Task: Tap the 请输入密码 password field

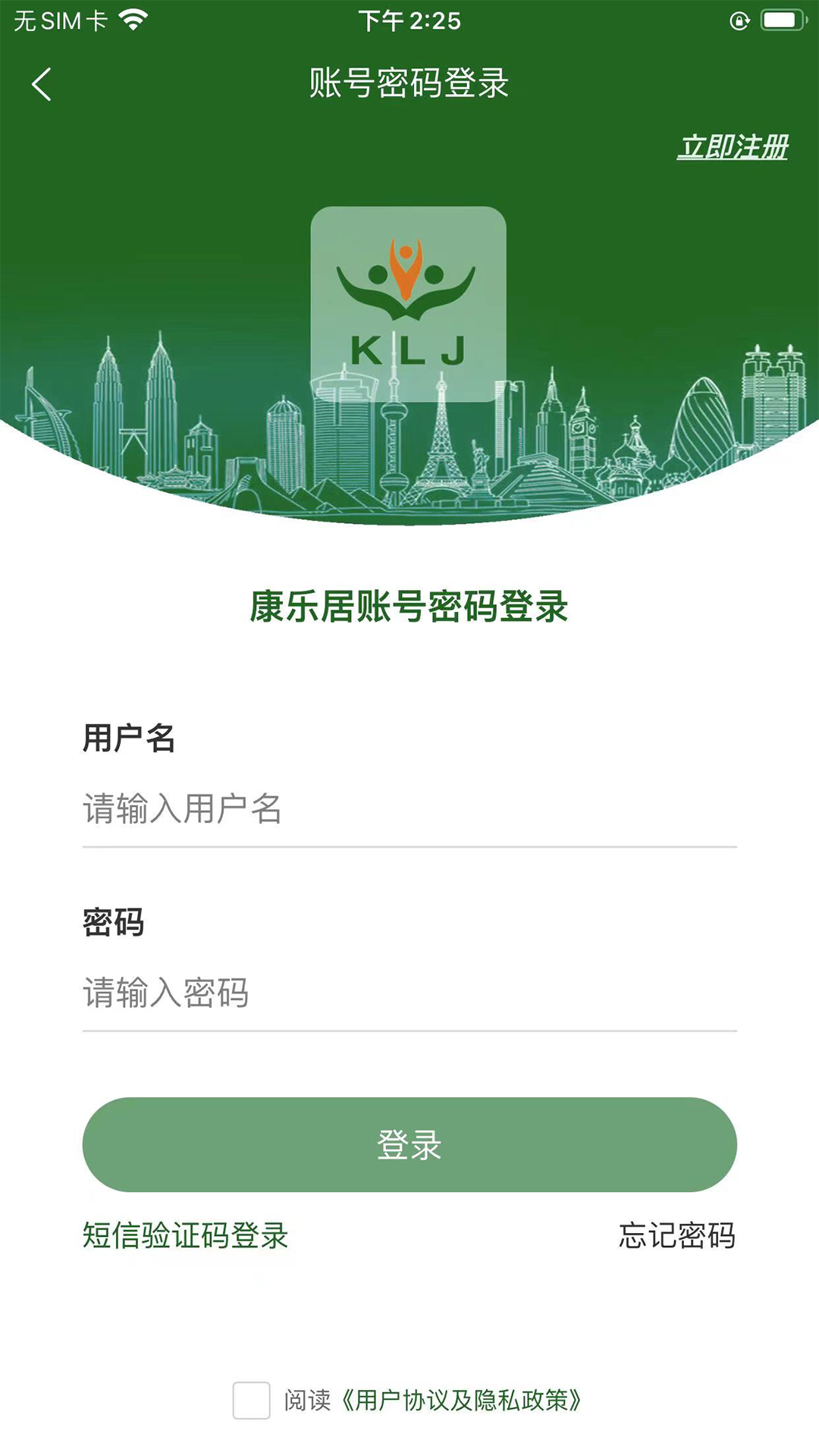Action: pyautogui.click(x=409, y=993)
